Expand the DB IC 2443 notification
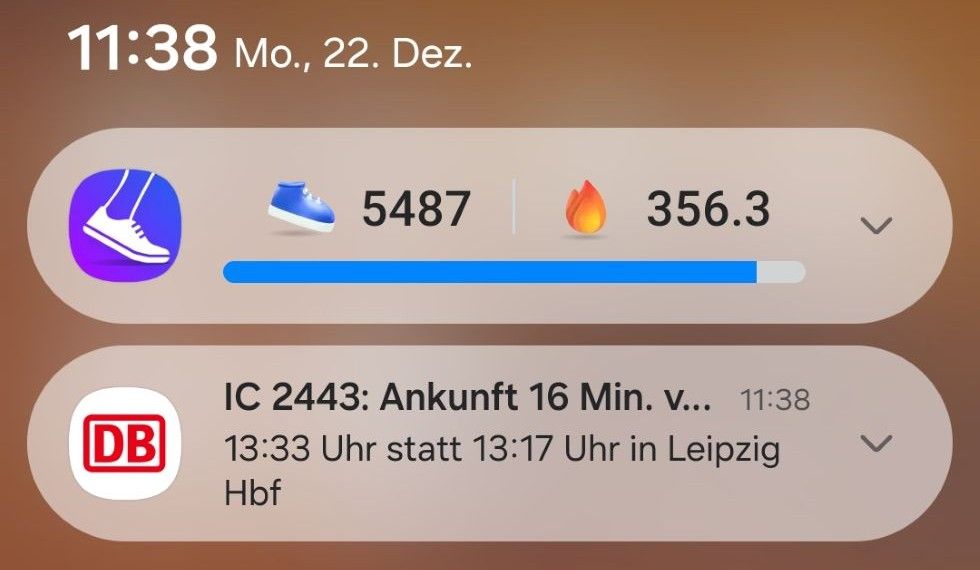This screenshot has width=980, height=570. coord(876,443)
